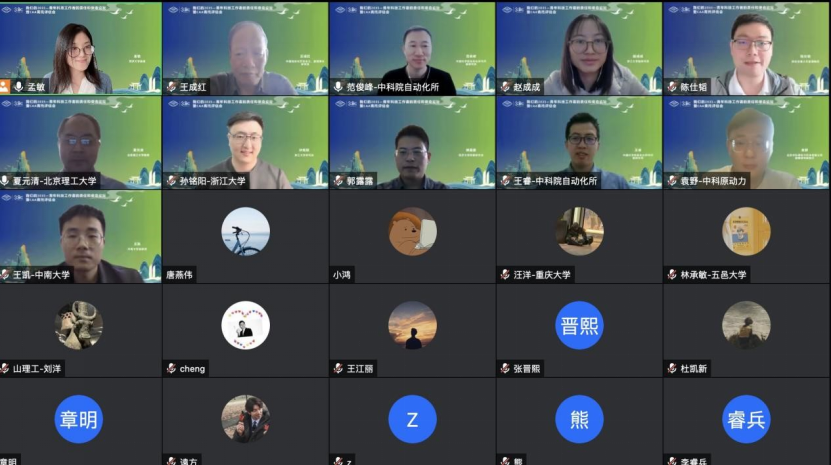Open 王凯-中南大学 video tile

(80, 235)
